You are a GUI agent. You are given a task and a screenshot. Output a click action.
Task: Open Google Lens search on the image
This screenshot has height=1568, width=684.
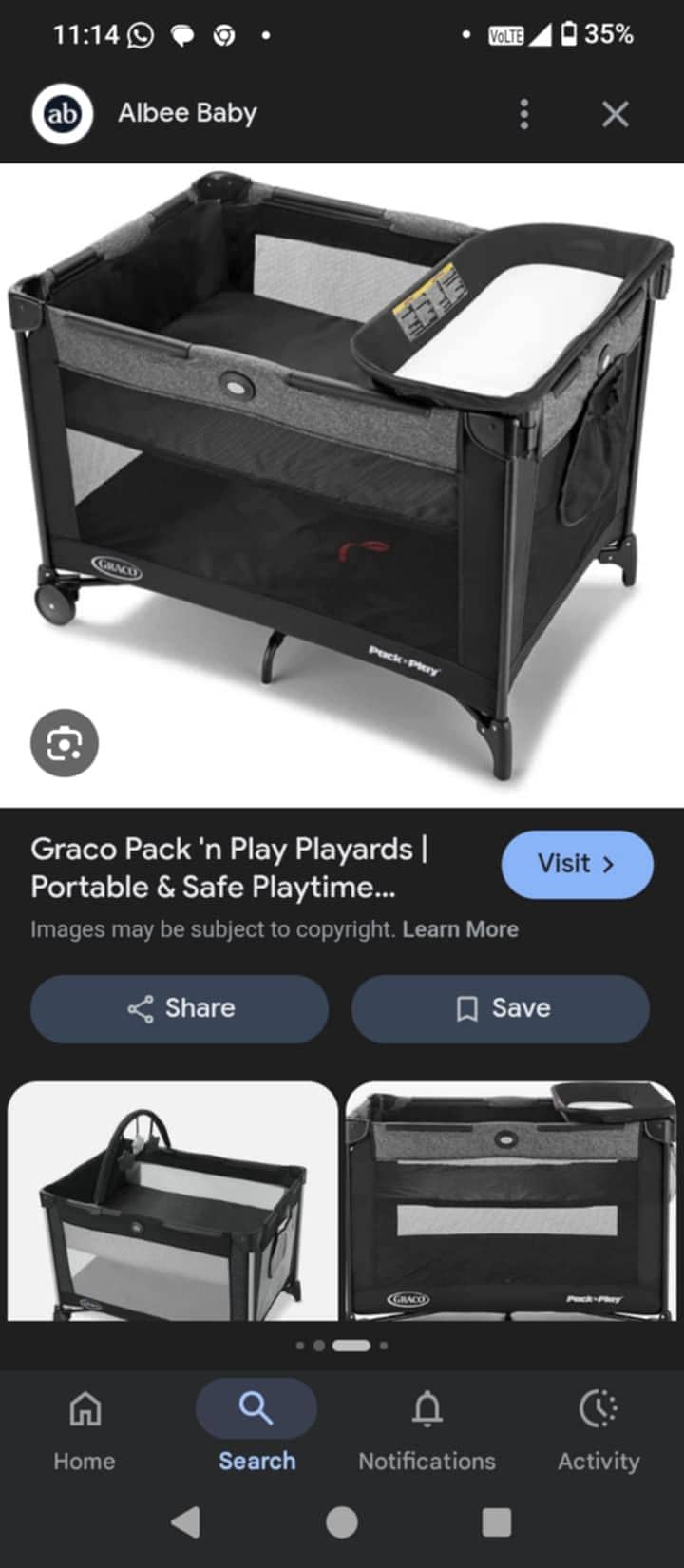[64, 743]
